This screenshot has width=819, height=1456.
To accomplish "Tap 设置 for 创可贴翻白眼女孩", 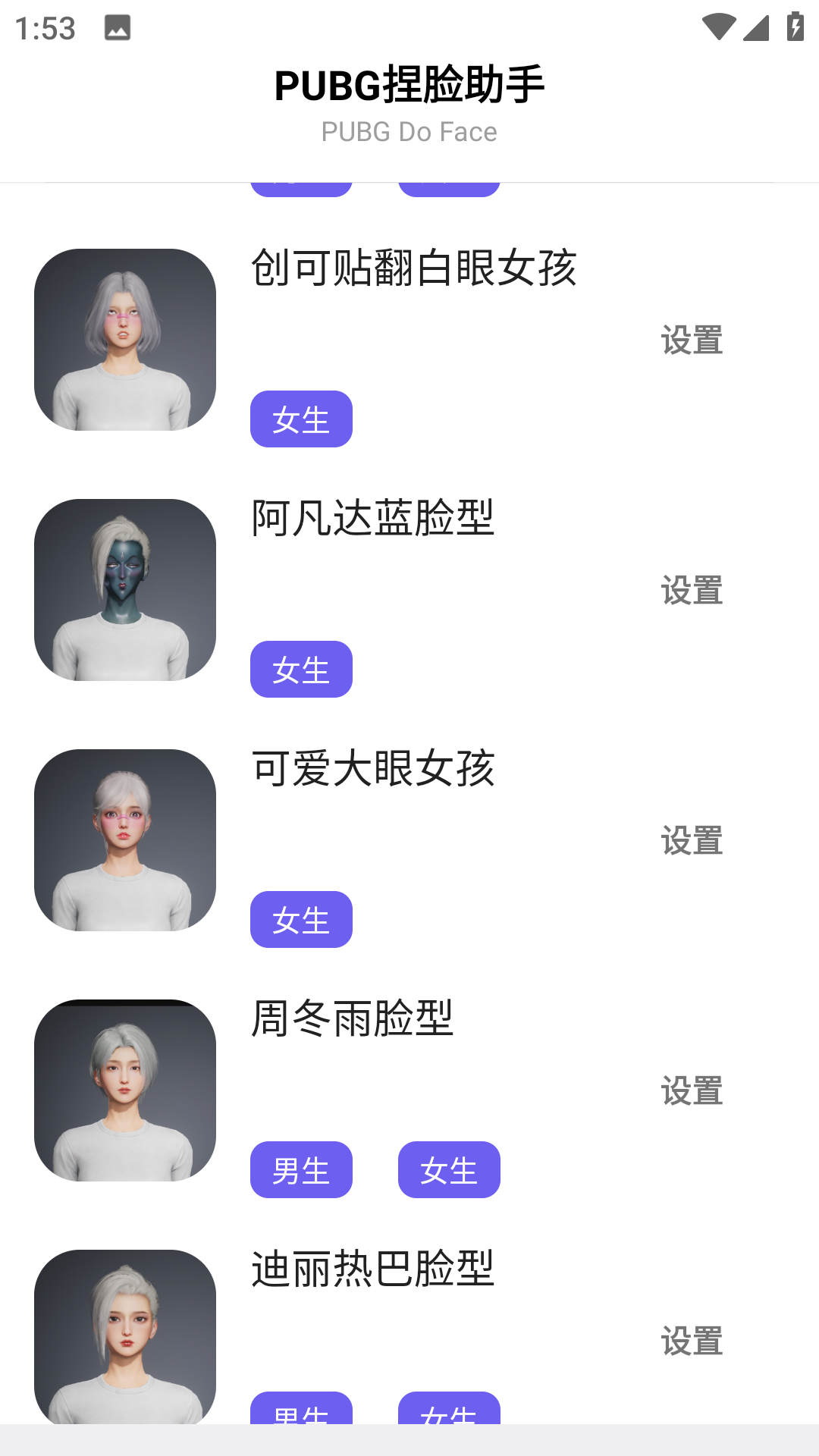I will (x=691, y=341).
